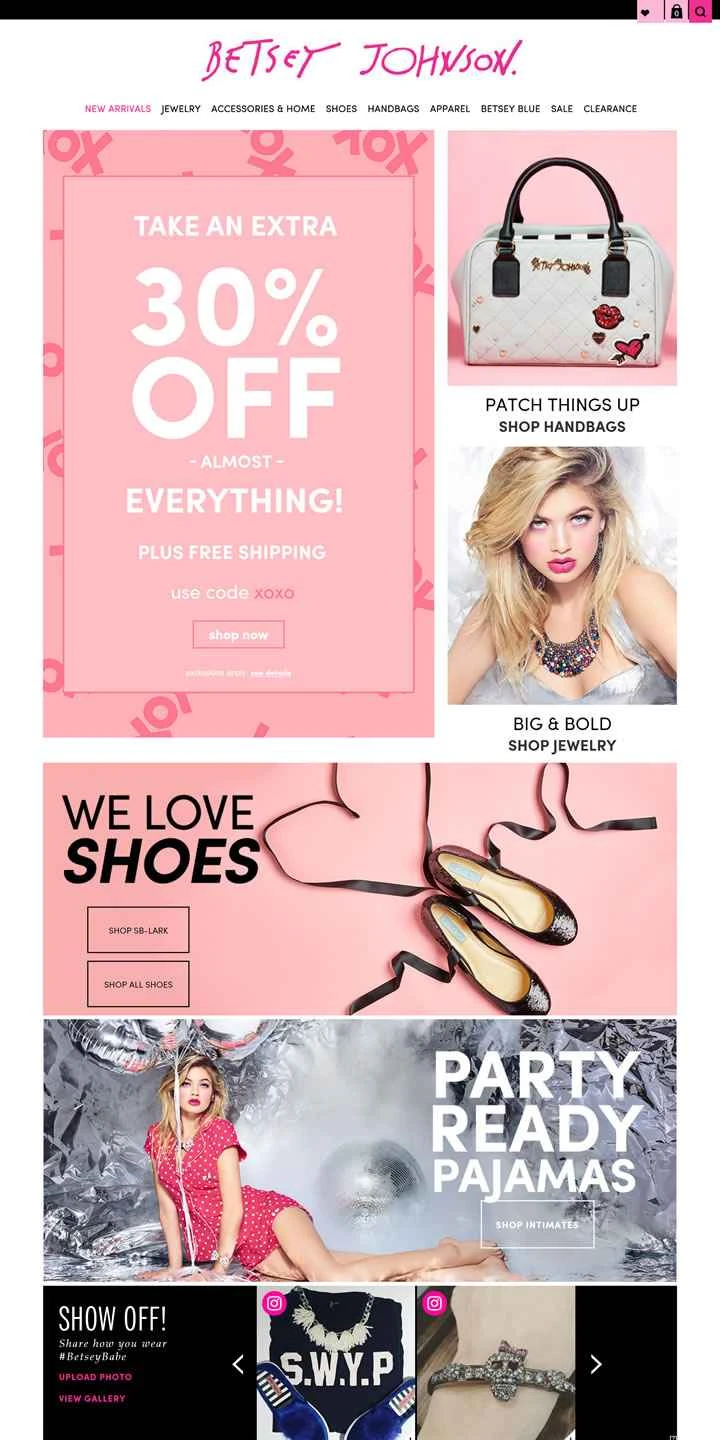Tap Shop Intimates on the pajamas banner
The image size is (720, 1440).
(537, 1224)
